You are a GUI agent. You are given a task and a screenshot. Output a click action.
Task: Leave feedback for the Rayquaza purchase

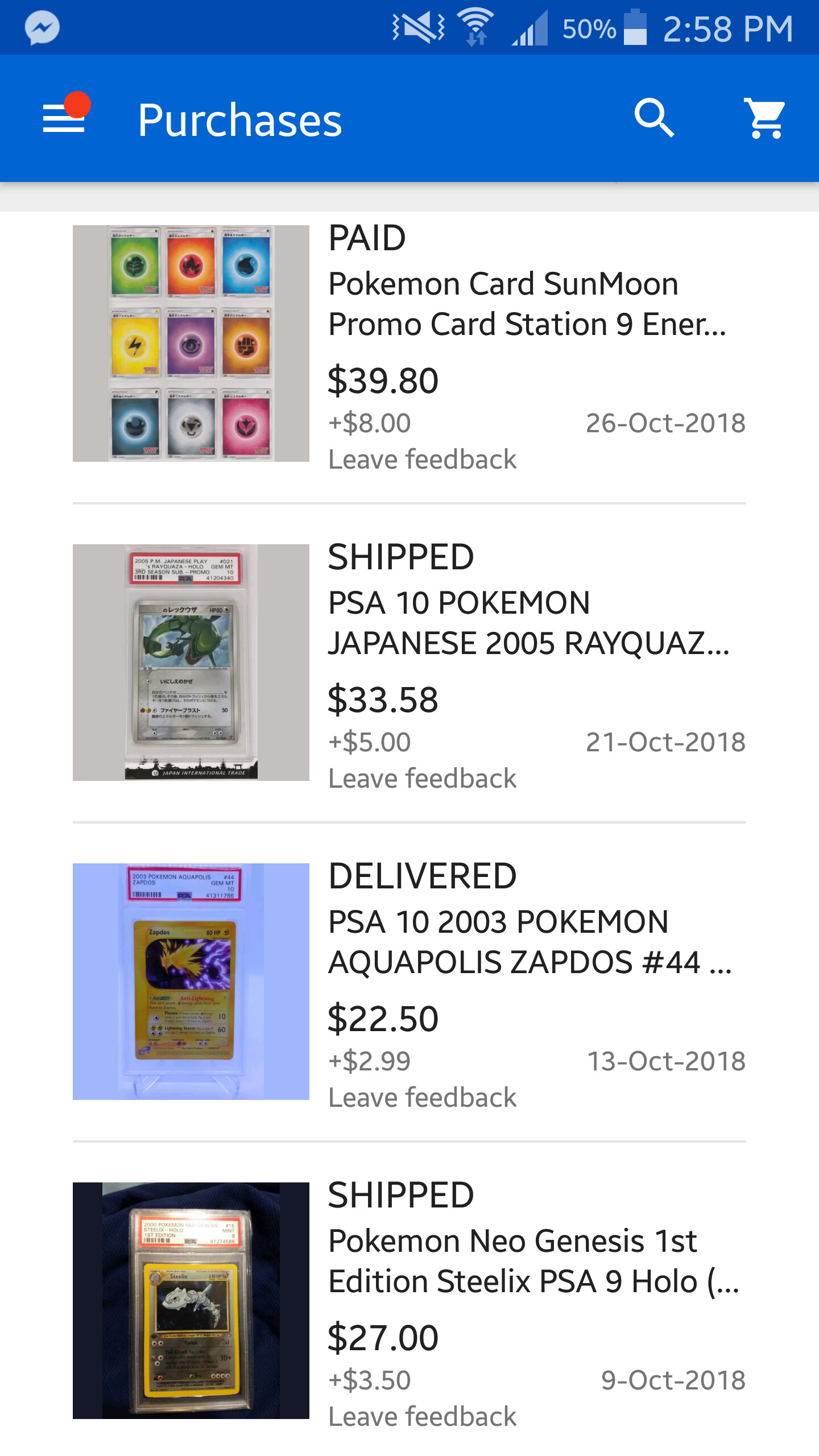[x=422, y=779]
